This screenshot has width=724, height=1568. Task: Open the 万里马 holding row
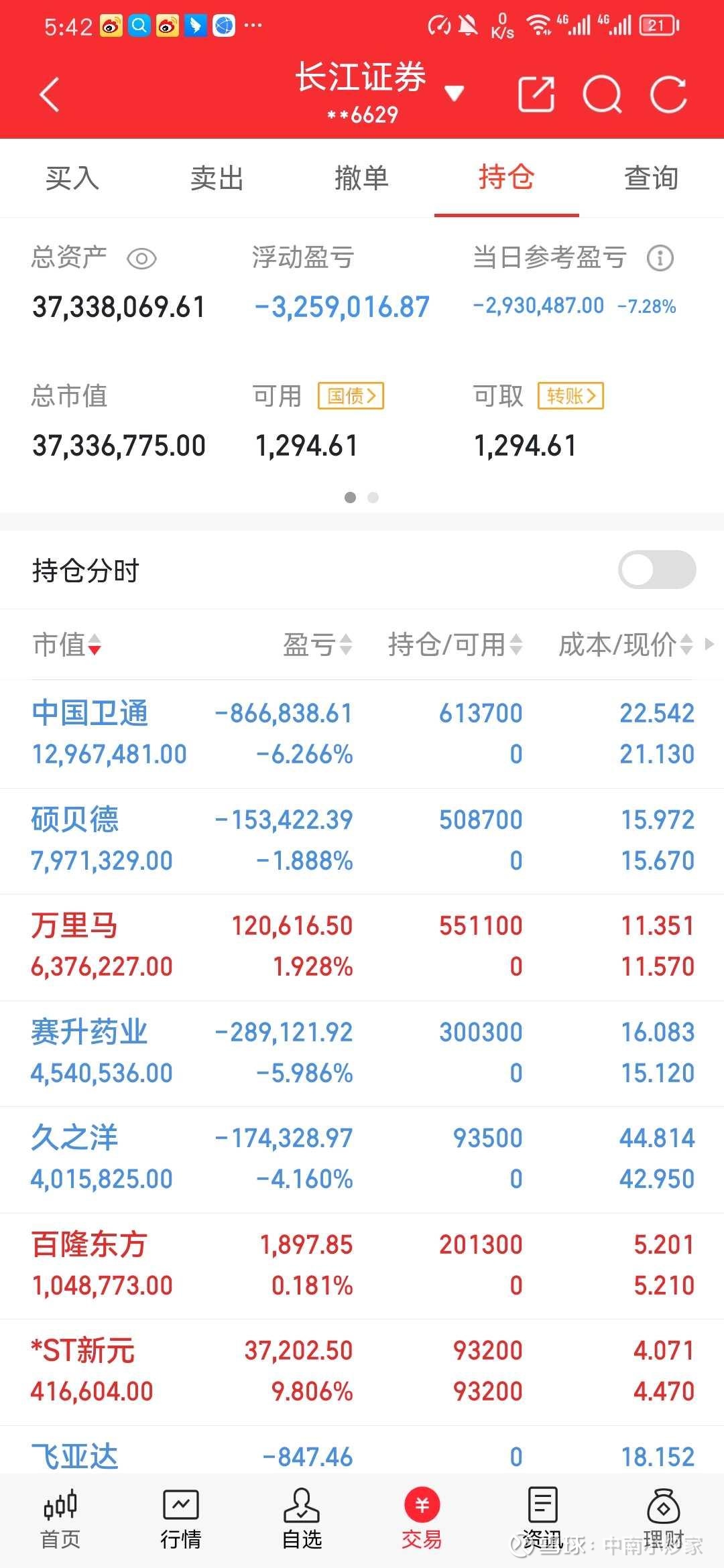coord(362,947)
